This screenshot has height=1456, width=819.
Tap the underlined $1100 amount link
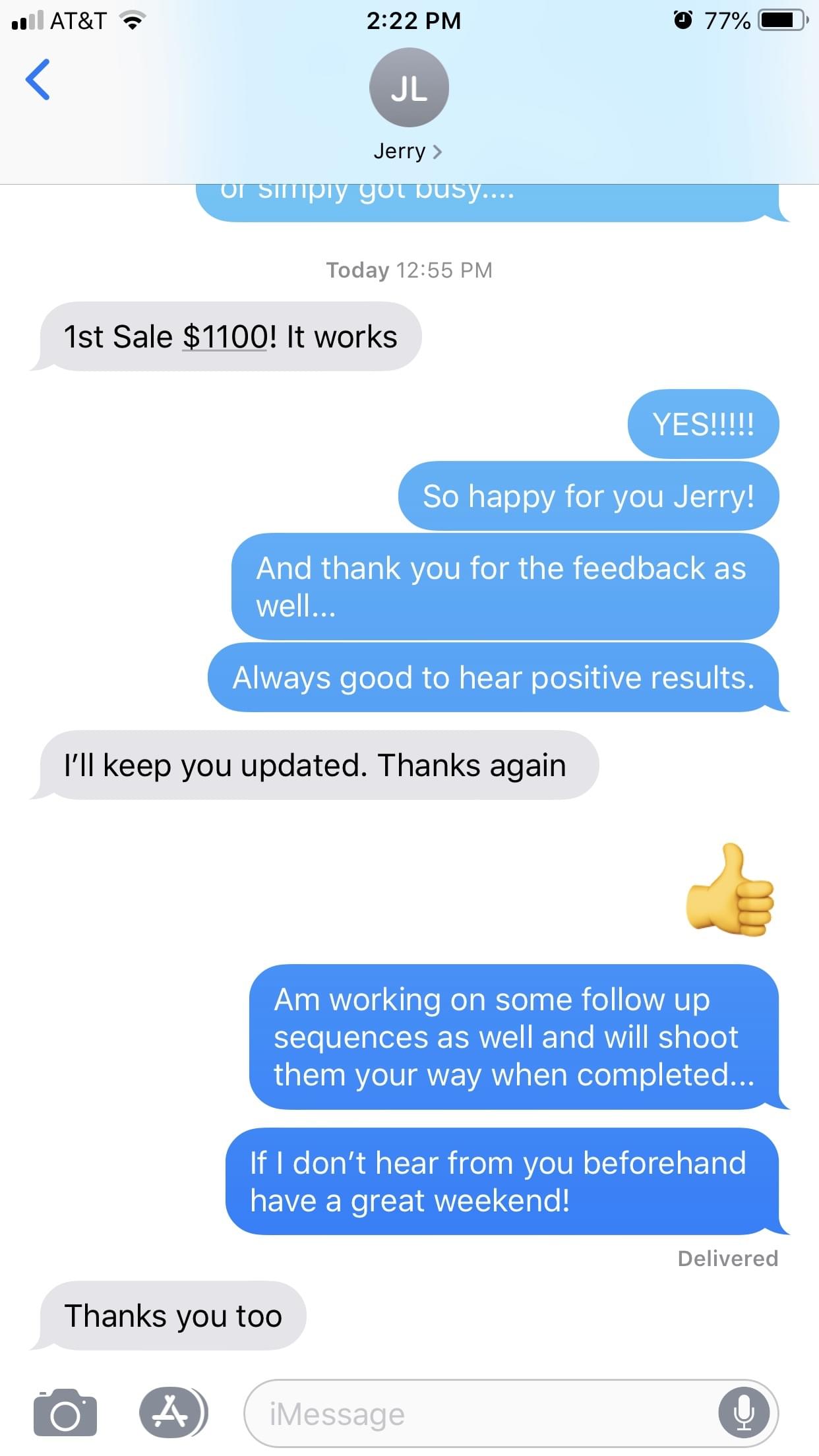tap(224, 336)
